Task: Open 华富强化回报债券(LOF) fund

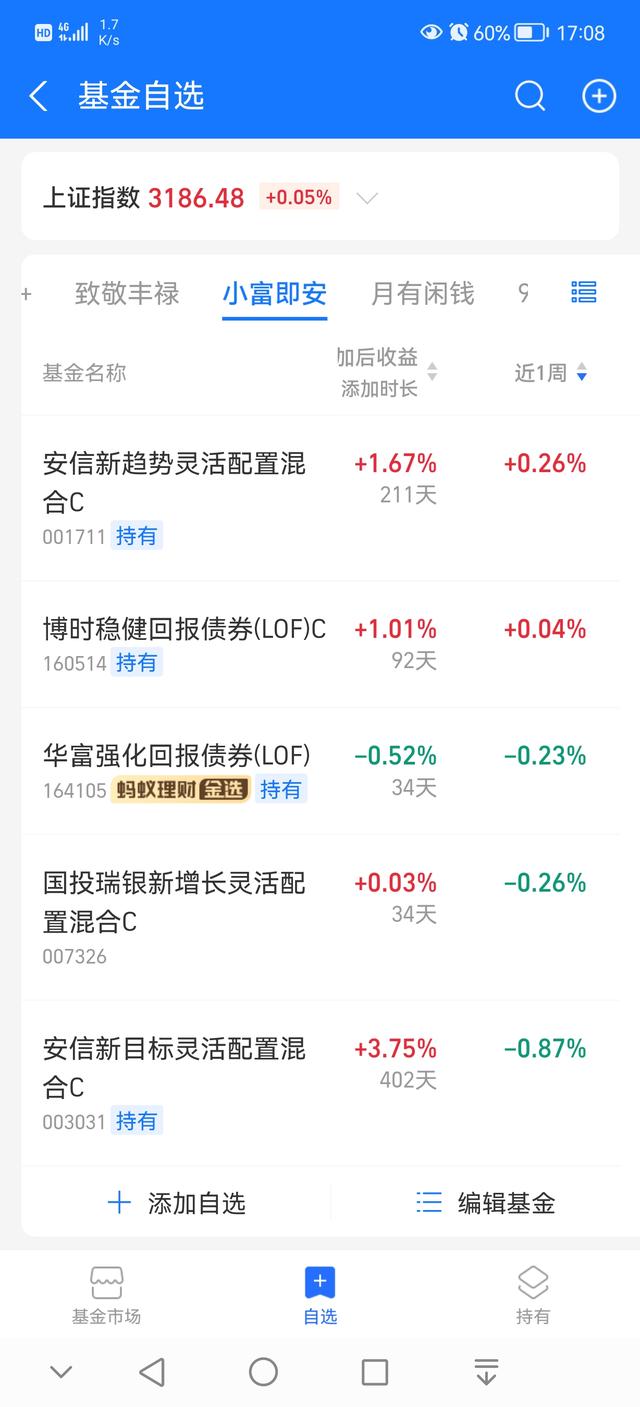Action: tap(320, 771)
